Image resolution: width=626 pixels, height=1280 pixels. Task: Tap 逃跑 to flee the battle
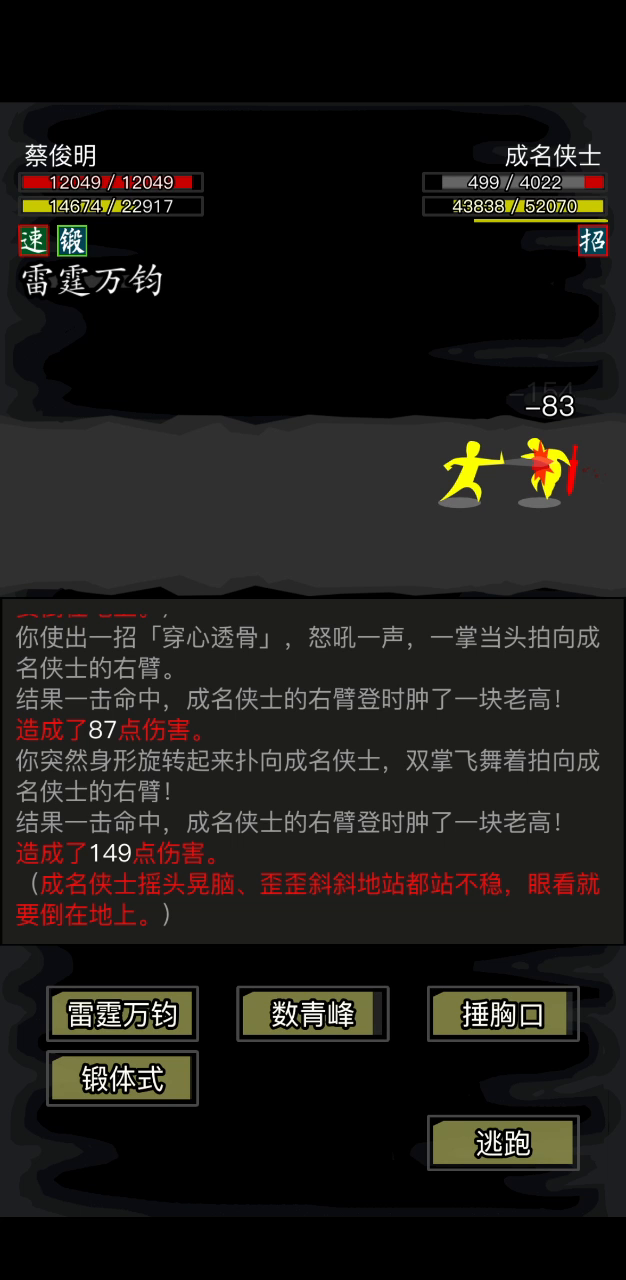[x=503, y=1142]
